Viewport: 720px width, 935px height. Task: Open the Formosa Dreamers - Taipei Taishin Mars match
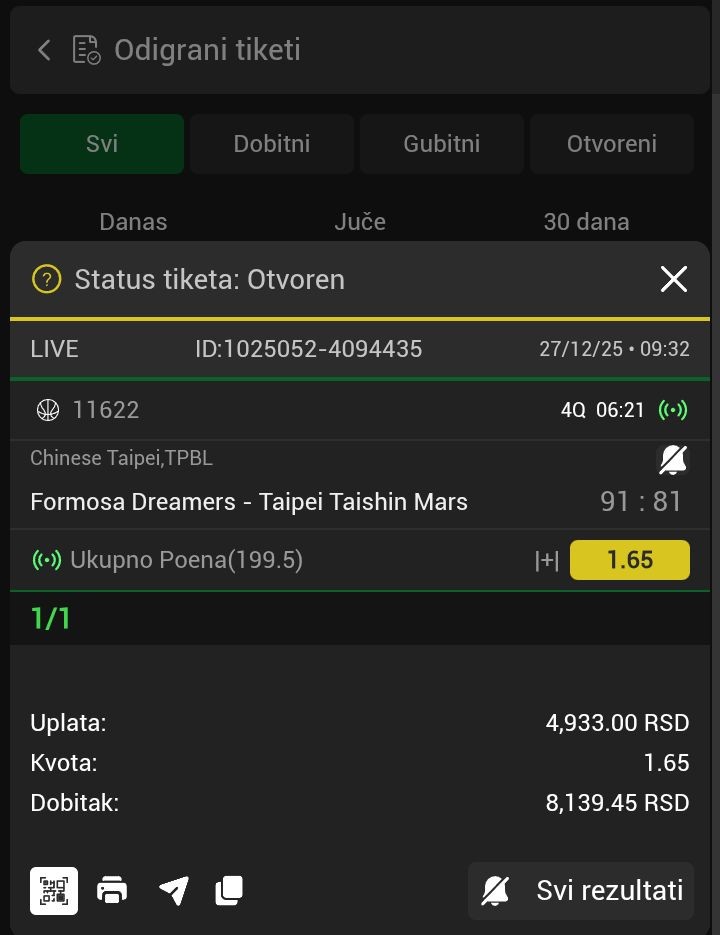pos(250,501)
